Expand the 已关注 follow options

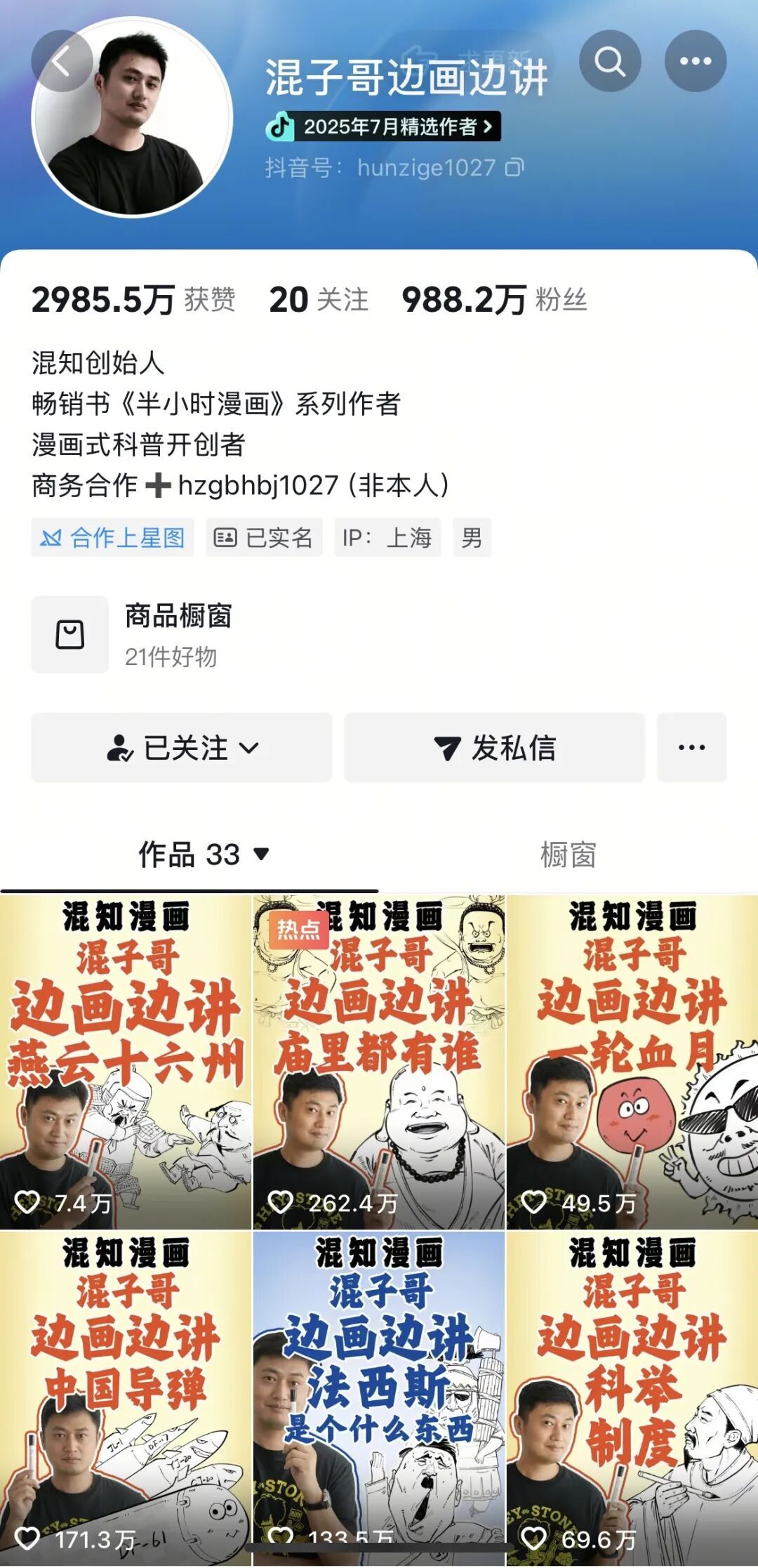[x=182, y=748]
